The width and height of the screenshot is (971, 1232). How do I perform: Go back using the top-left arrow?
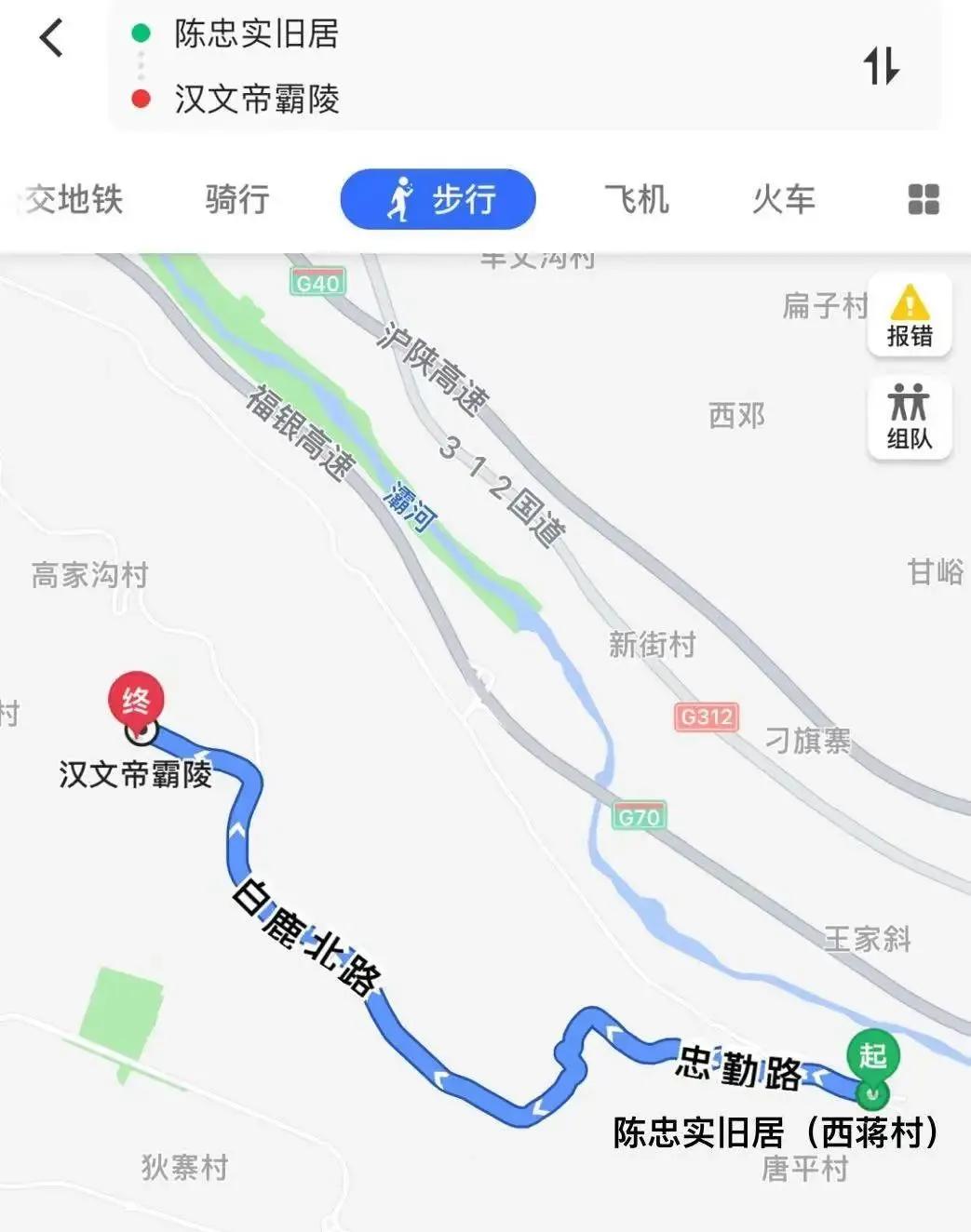52,39
